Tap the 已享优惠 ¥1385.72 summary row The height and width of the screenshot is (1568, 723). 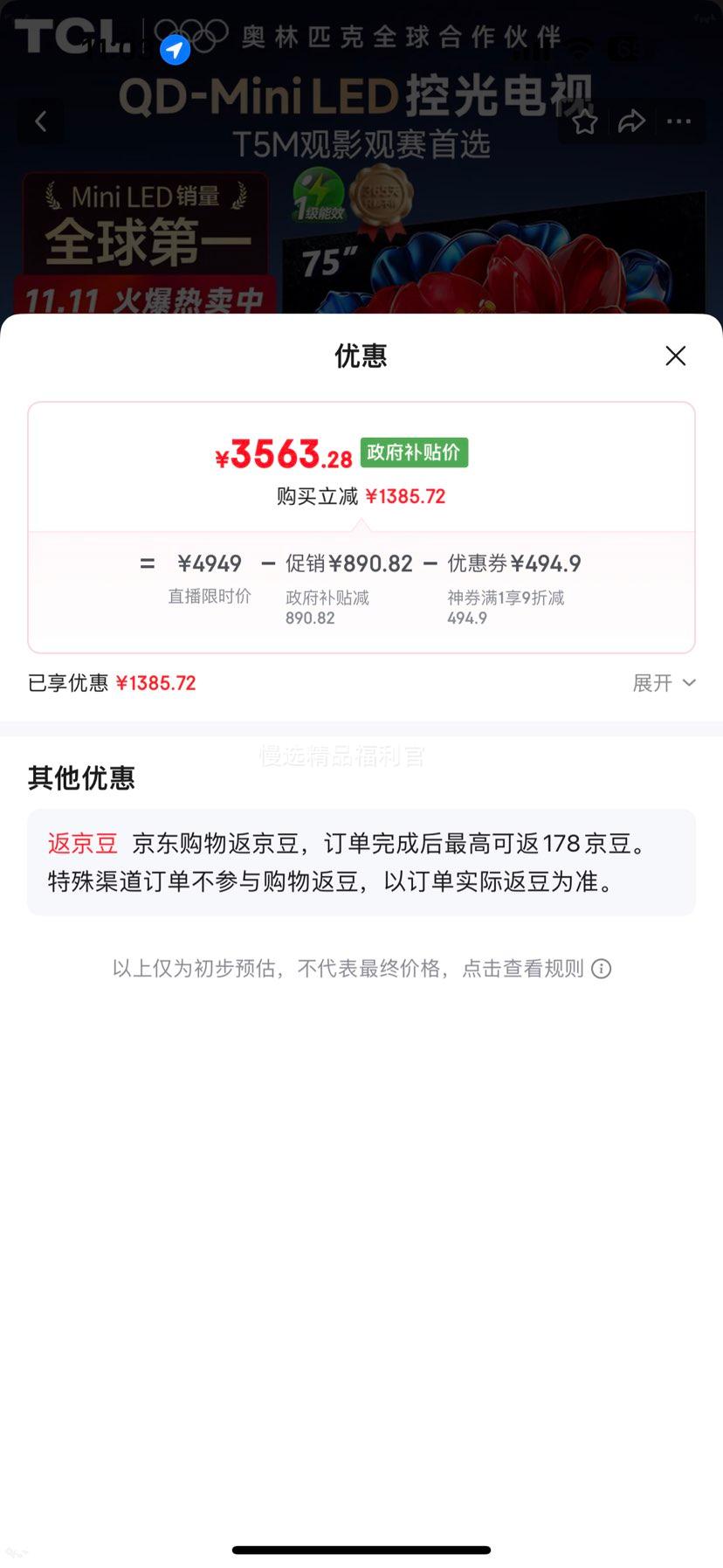pyautogui.click(x=112, y=682)
